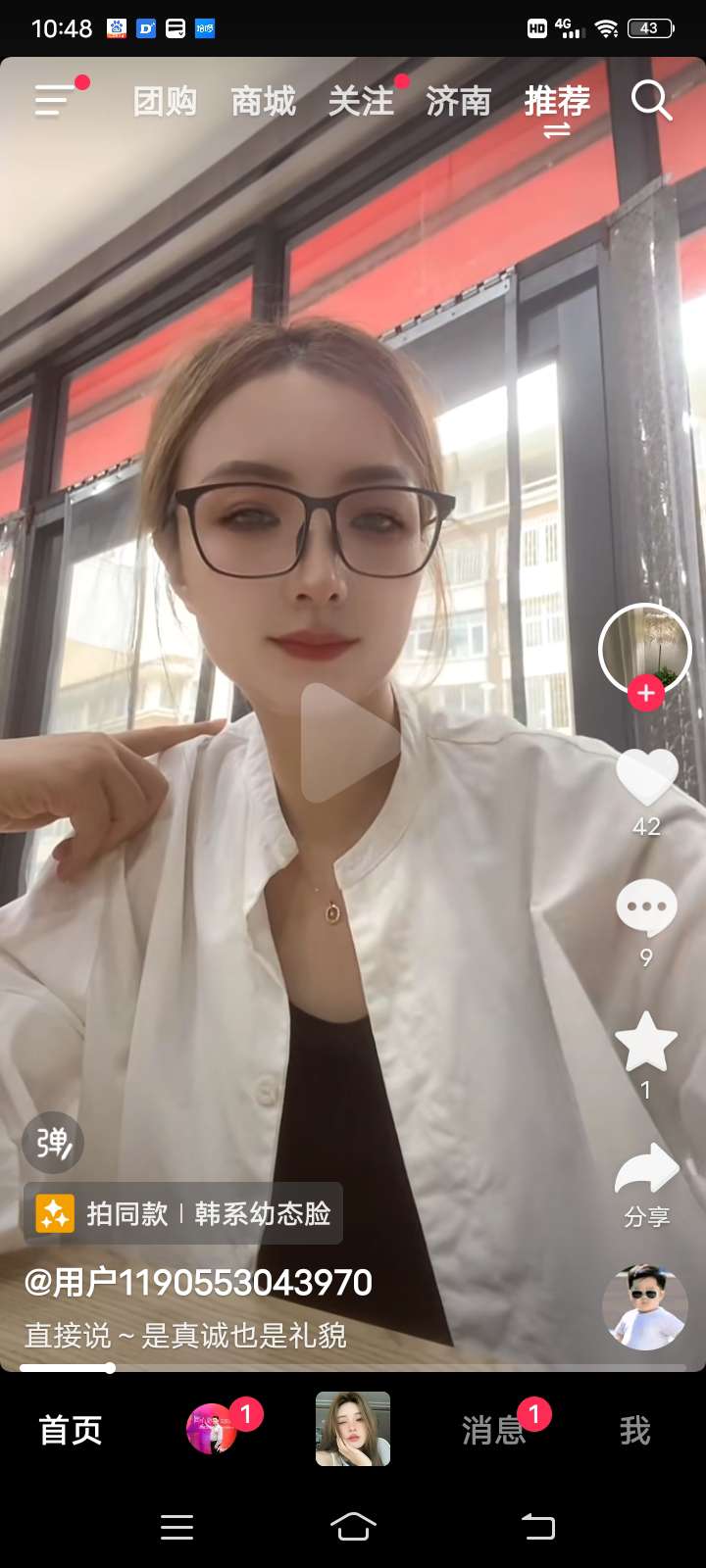Favorite the video with star icon

(646, 1042)
